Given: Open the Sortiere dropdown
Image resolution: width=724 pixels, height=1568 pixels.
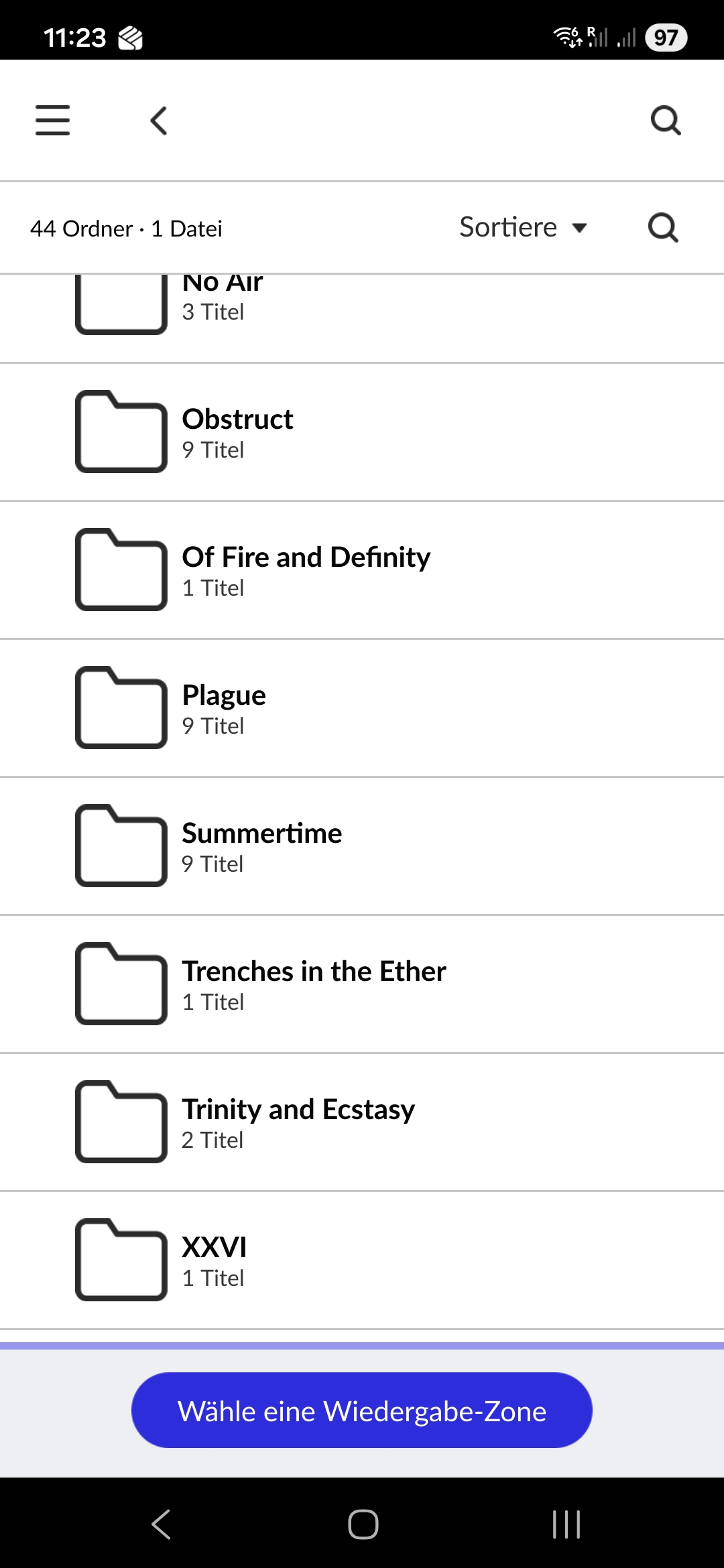Looking at the screenshot, I should coord(523,228).
